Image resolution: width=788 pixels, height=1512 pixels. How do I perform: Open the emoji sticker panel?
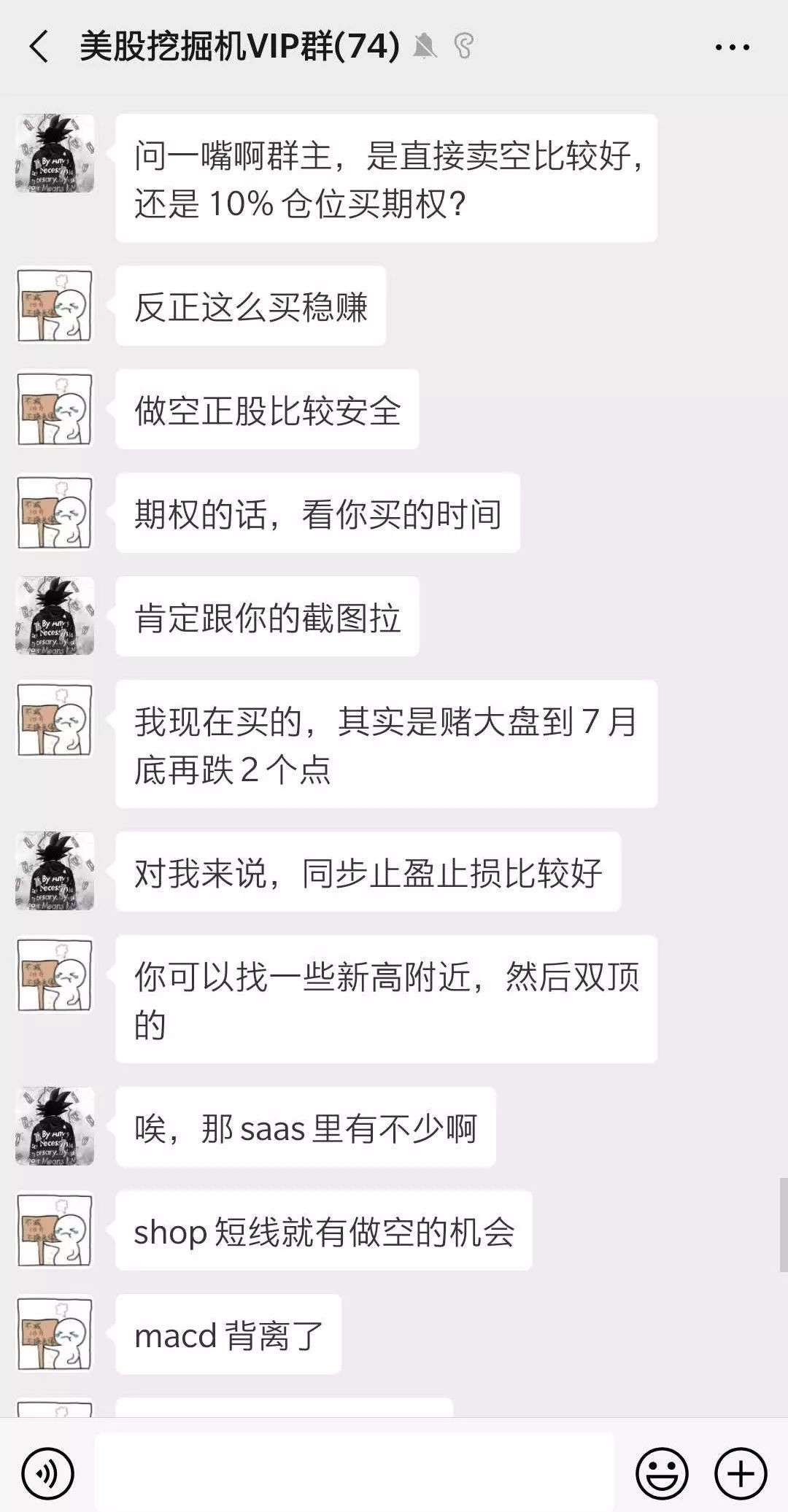[x=662, y=1473]
